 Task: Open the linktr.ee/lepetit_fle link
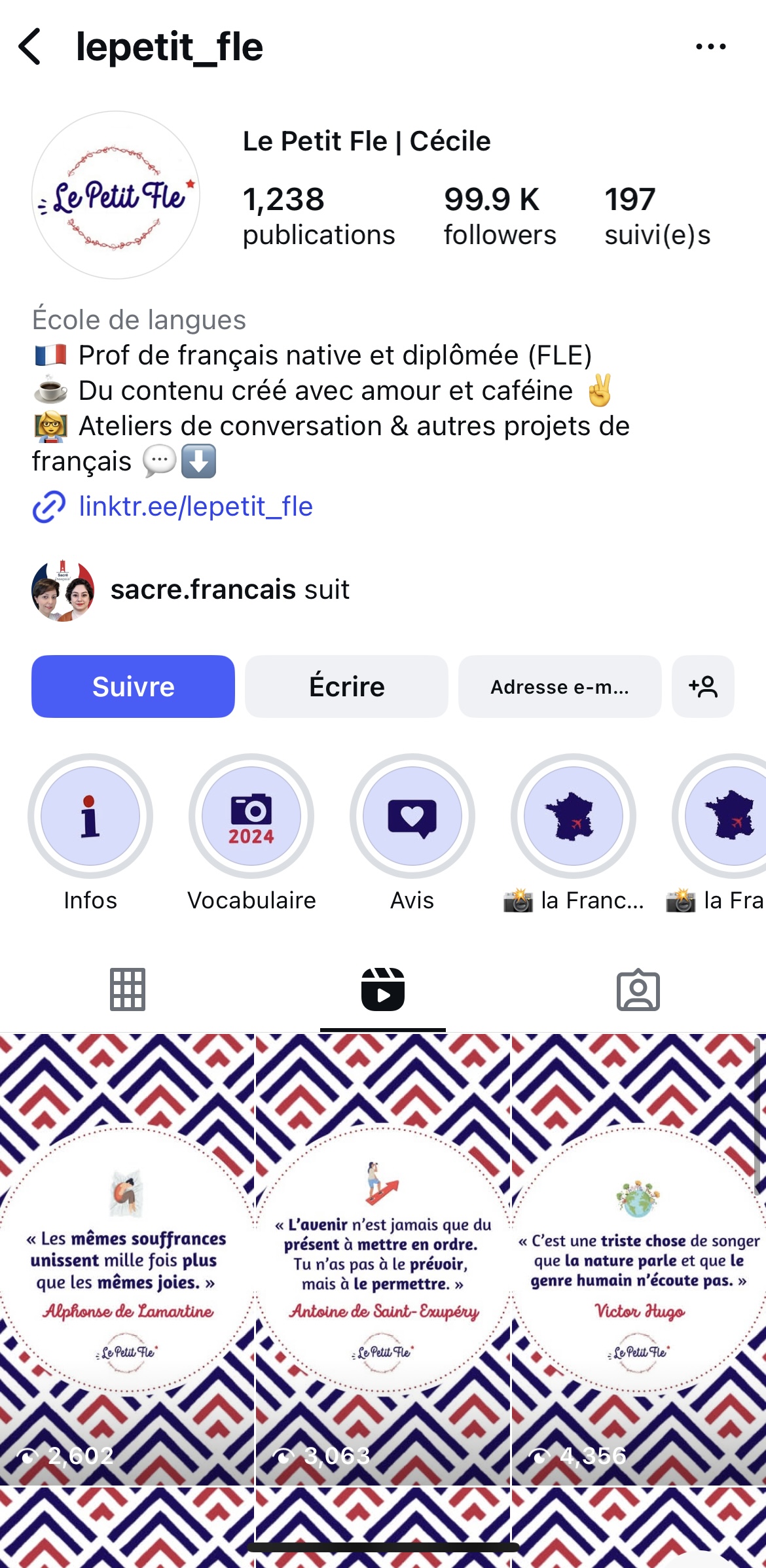pyautogui.click(x=195, y=507)
